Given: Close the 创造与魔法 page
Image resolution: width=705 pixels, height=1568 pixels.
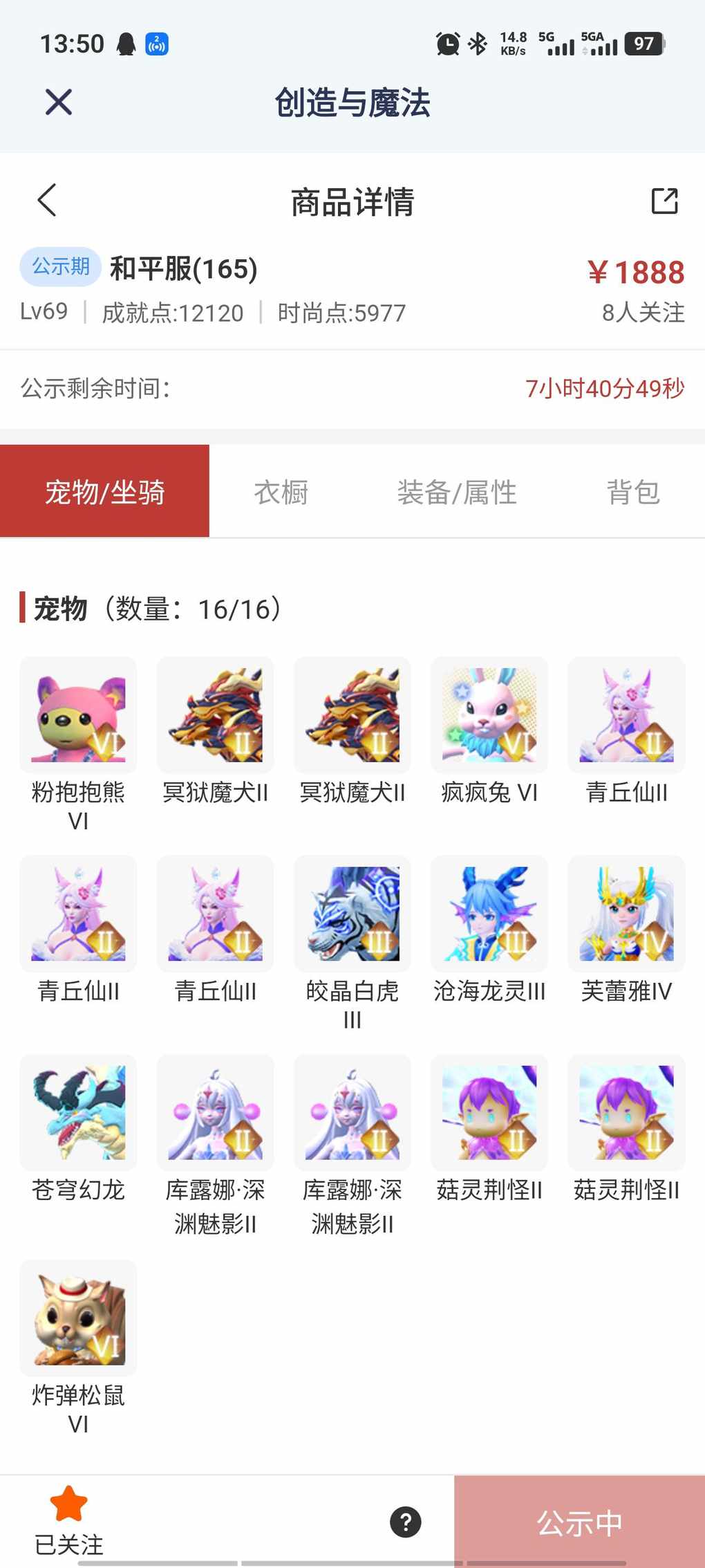Looking at the screenshot, I should tap(59, 102).
